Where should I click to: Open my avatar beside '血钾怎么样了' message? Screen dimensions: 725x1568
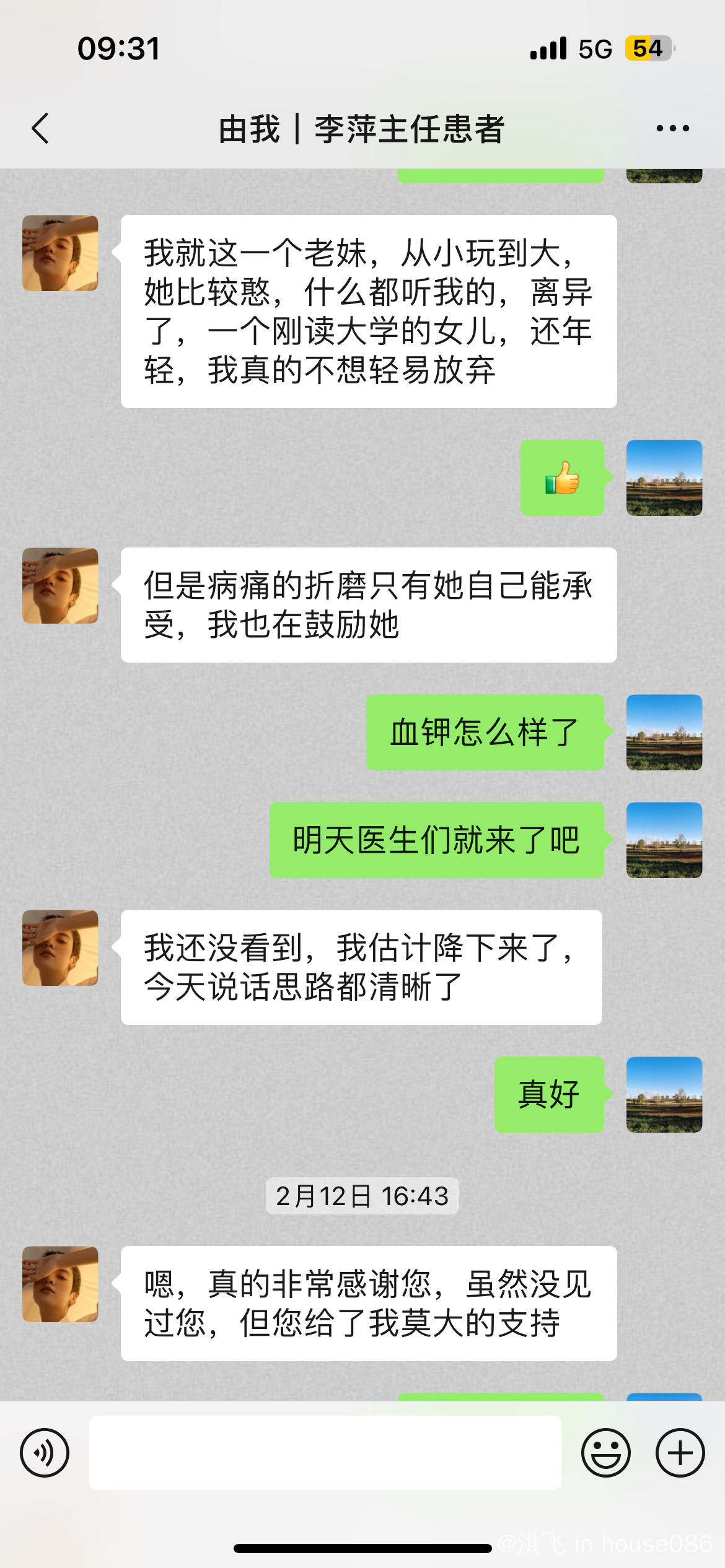tap(664, 733)
